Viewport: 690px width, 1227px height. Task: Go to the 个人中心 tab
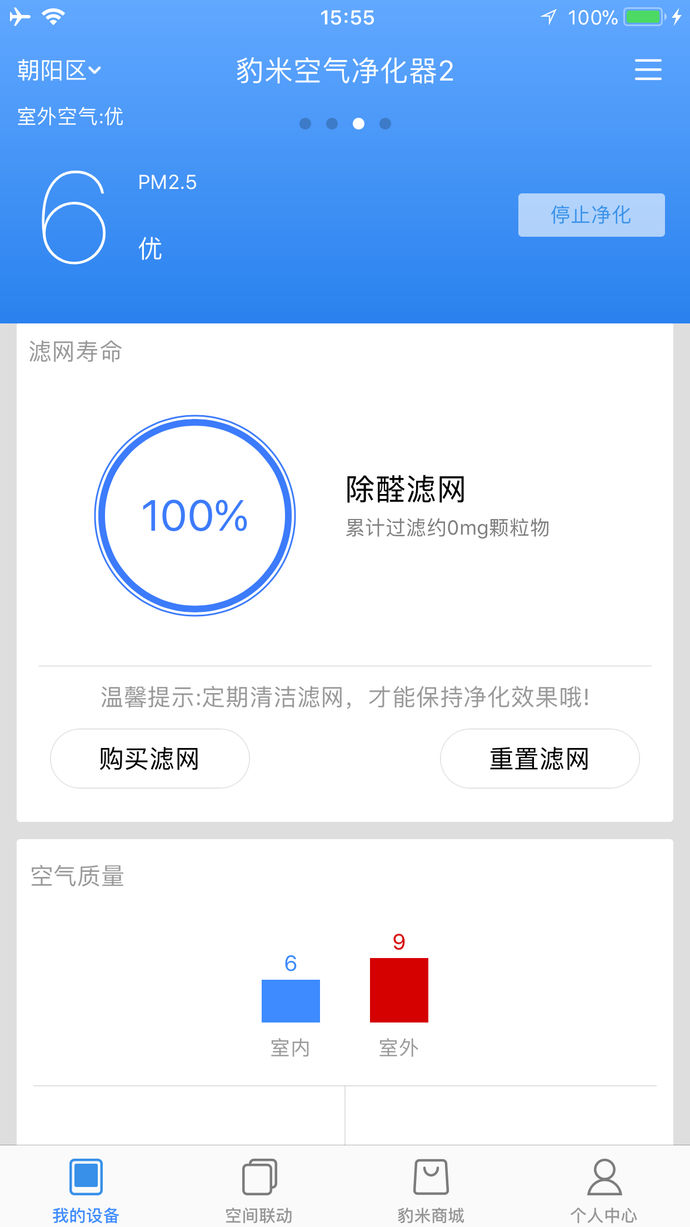coord(604,1190)
